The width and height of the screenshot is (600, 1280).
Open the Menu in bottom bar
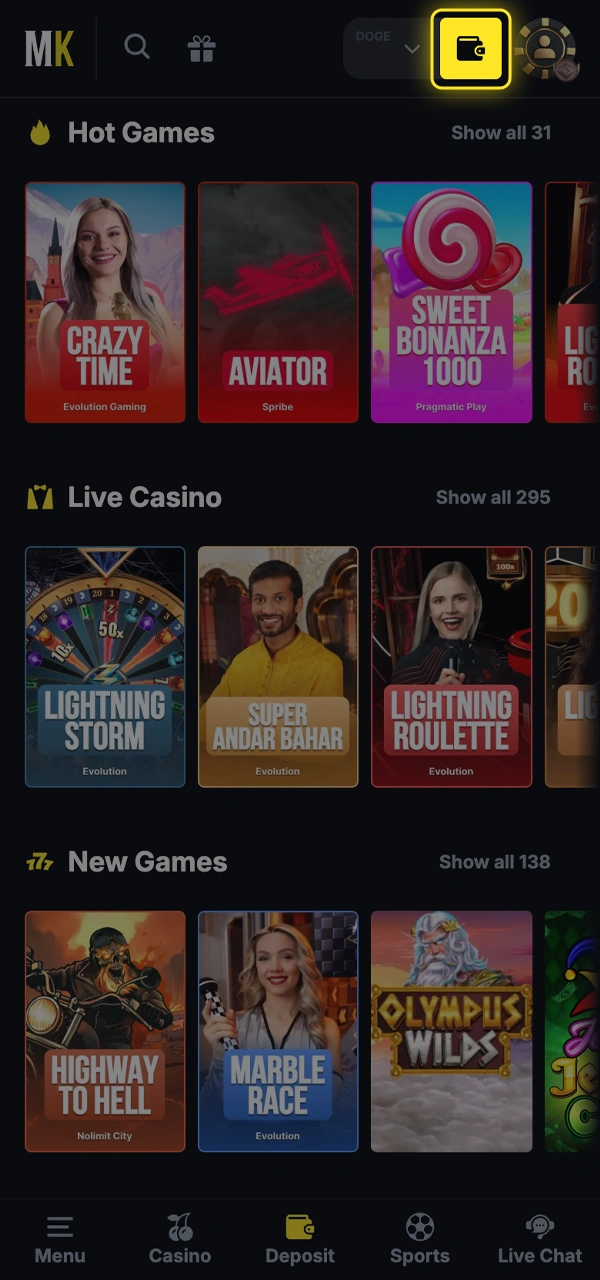pyautogui.click(x=60, y=1240)
